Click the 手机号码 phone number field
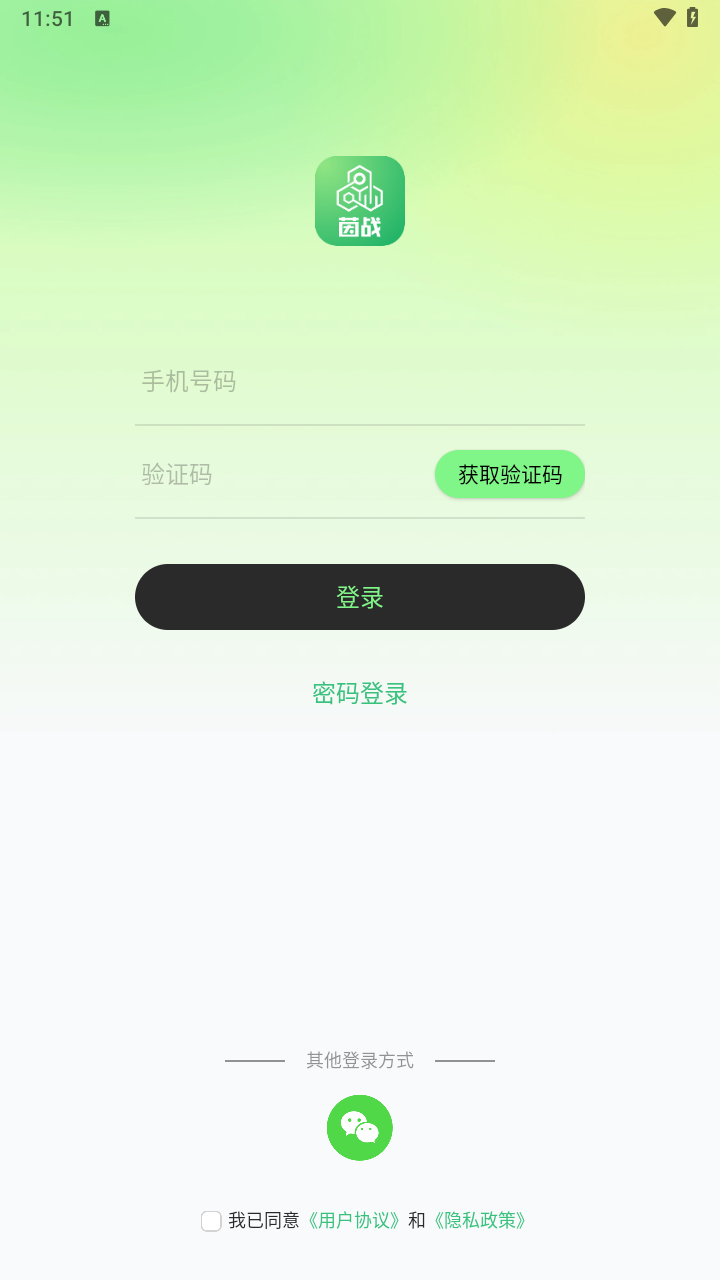Screen dimensions: 720x1280 click(300, 381)
